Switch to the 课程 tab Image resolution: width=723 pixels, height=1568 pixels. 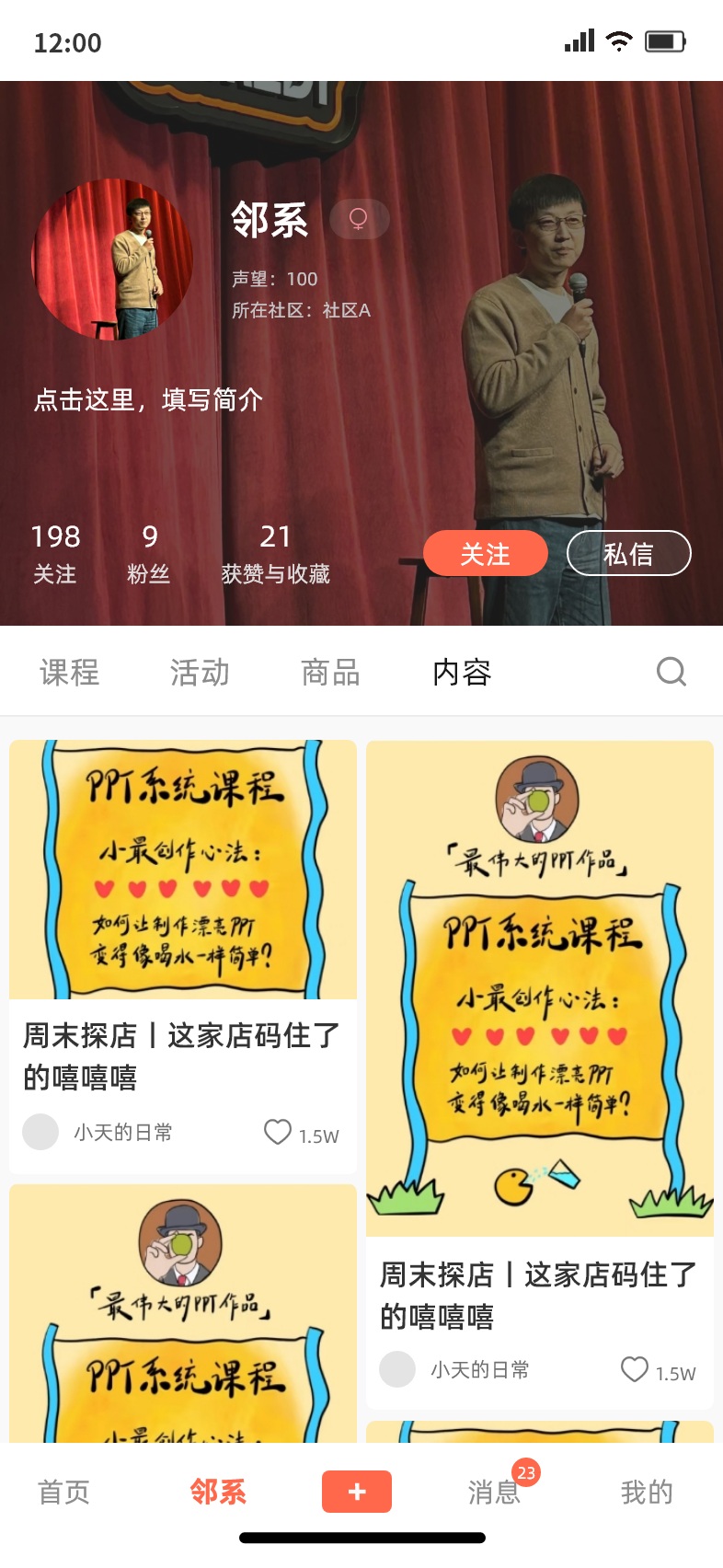click(x=69, y=673)
